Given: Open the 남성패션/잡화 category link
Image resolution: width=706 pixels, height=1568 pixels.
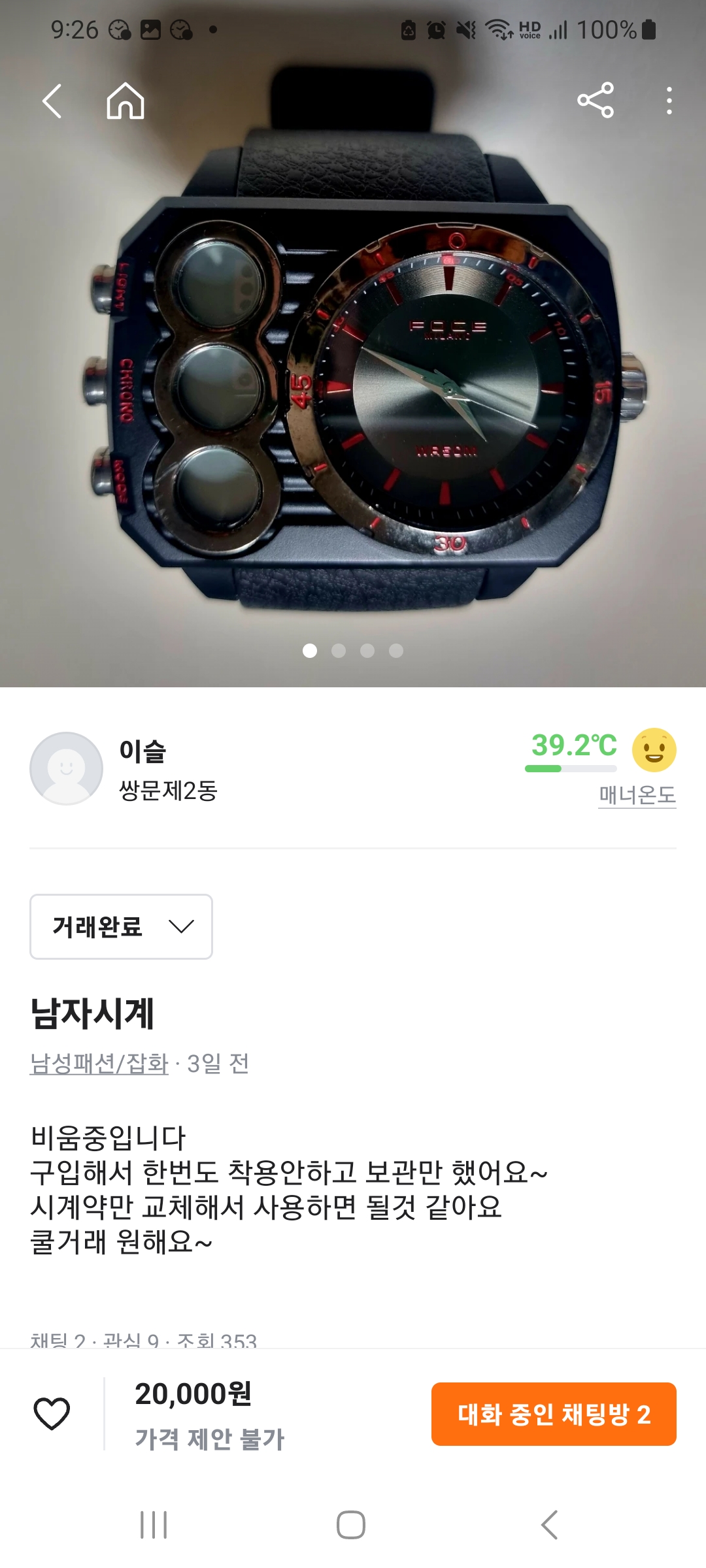Looking at the screenshot, I should (99, 1064).
